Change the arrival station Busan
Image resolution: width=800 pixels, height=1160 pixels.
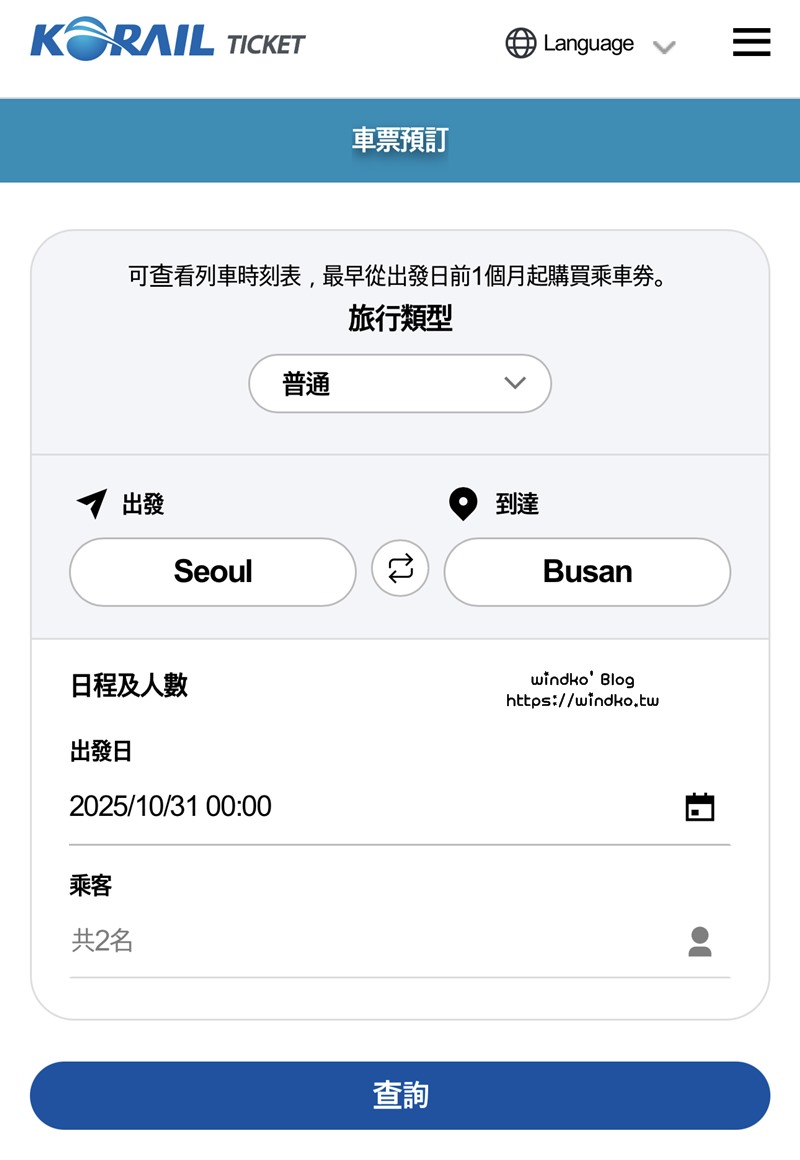pos(587,572)
